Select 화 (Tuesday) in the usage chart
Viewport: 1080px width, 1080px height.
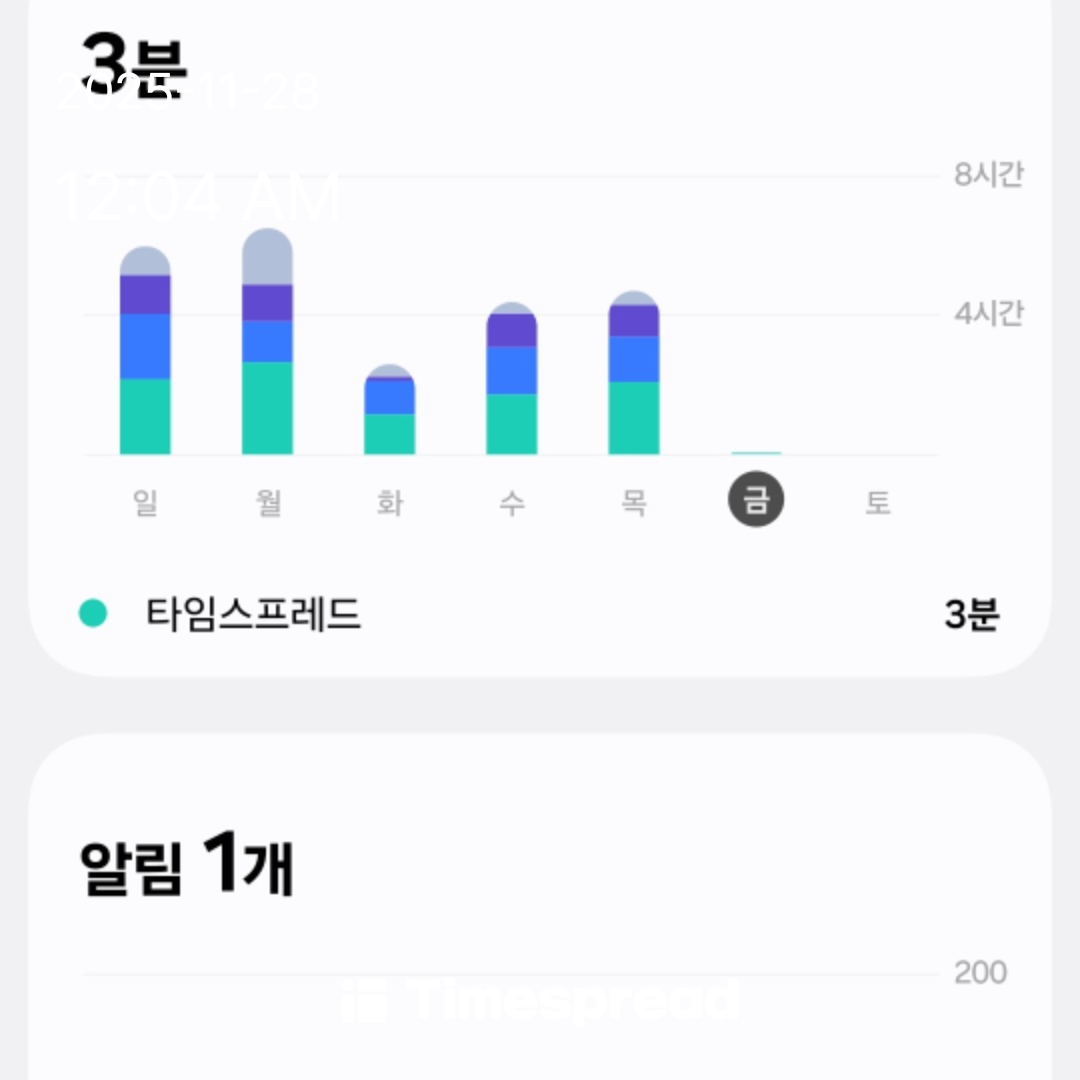(x=389, y=501)
